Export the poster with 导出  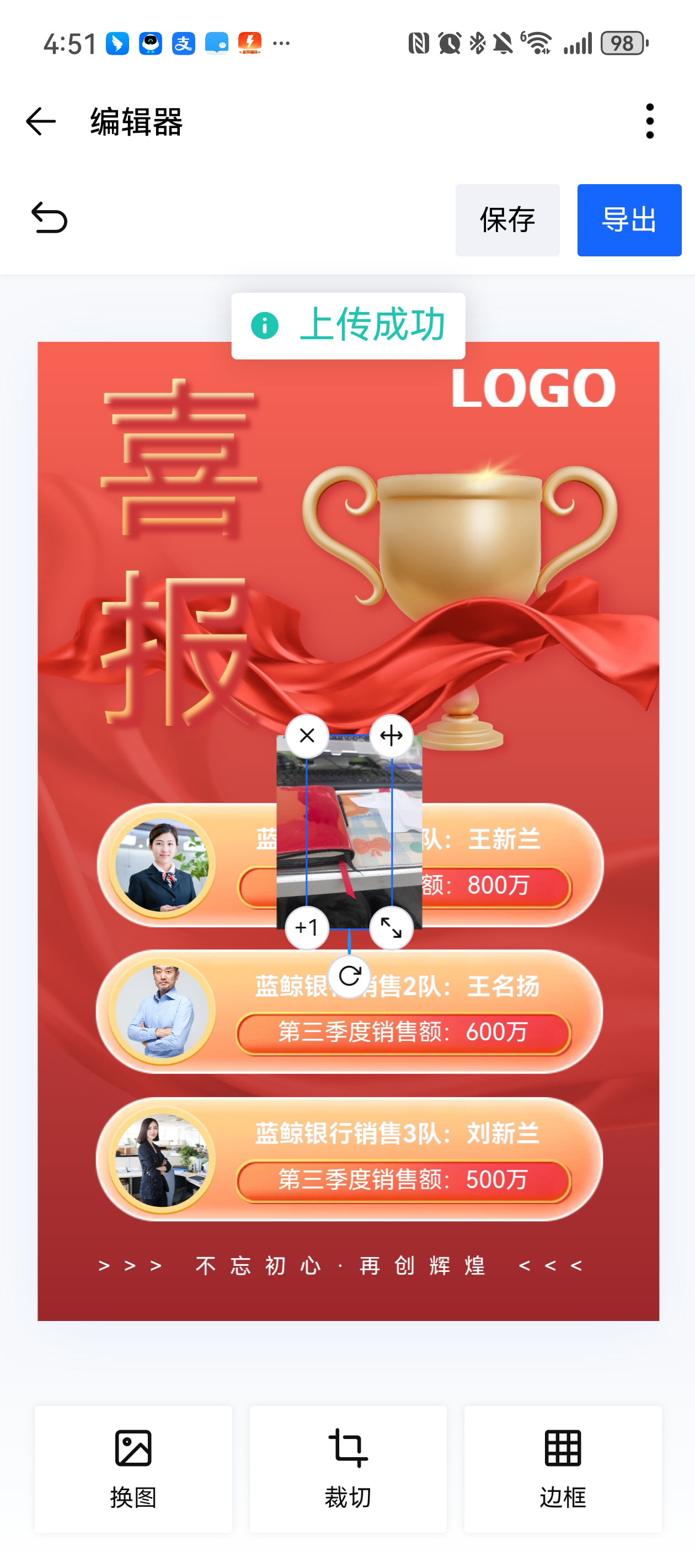[x=629, y=220]
